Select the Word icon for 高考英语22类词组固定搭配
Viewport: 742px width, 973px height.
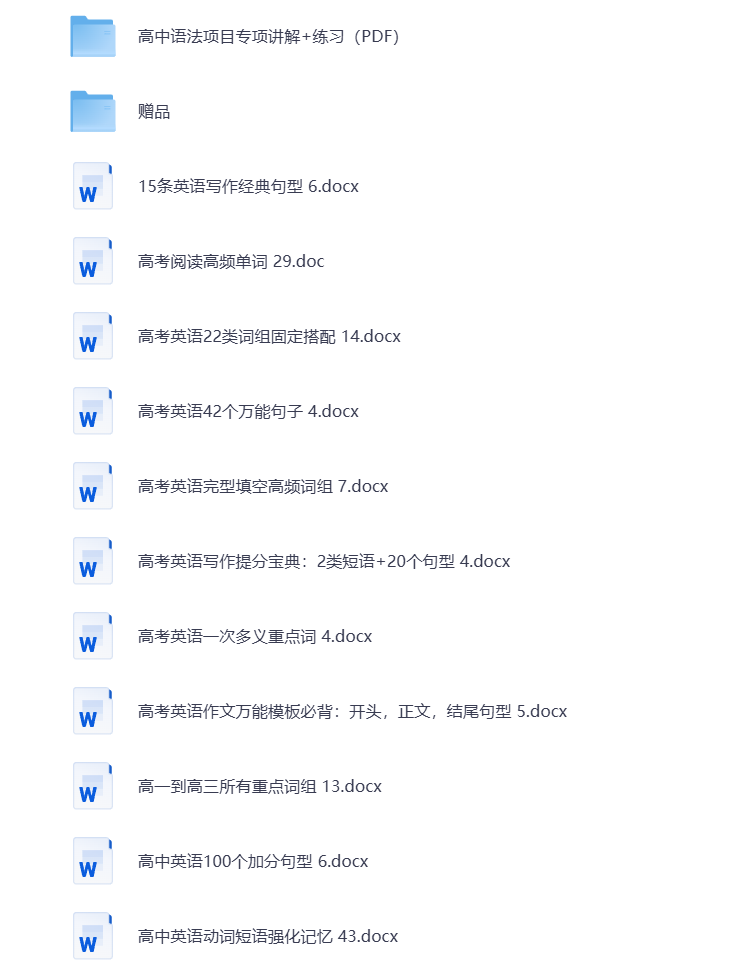click(x=92, y=336)
